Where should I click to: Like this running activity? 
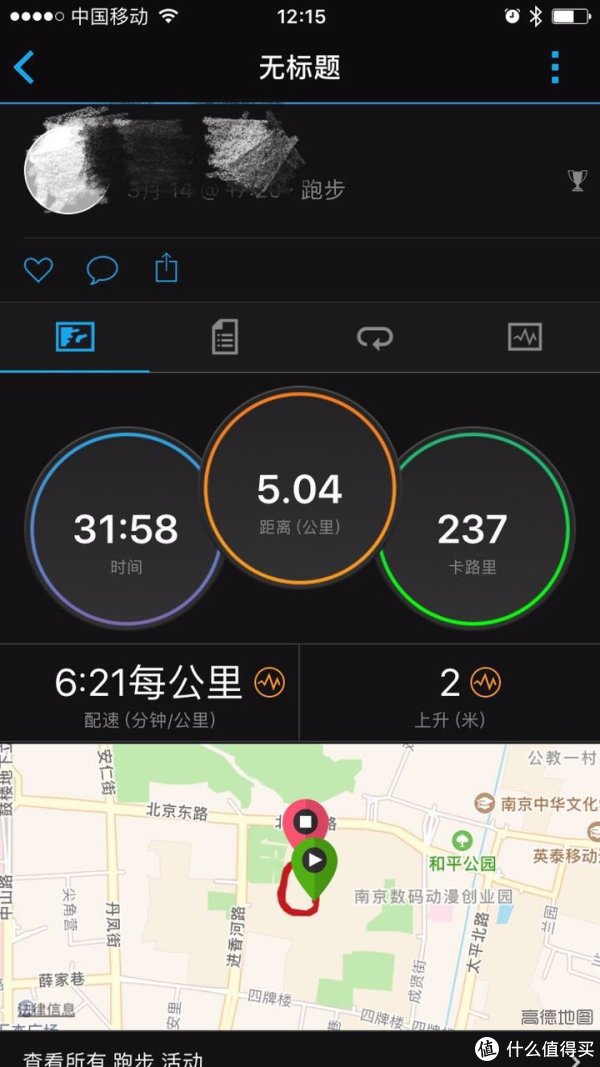pos(38,269)
